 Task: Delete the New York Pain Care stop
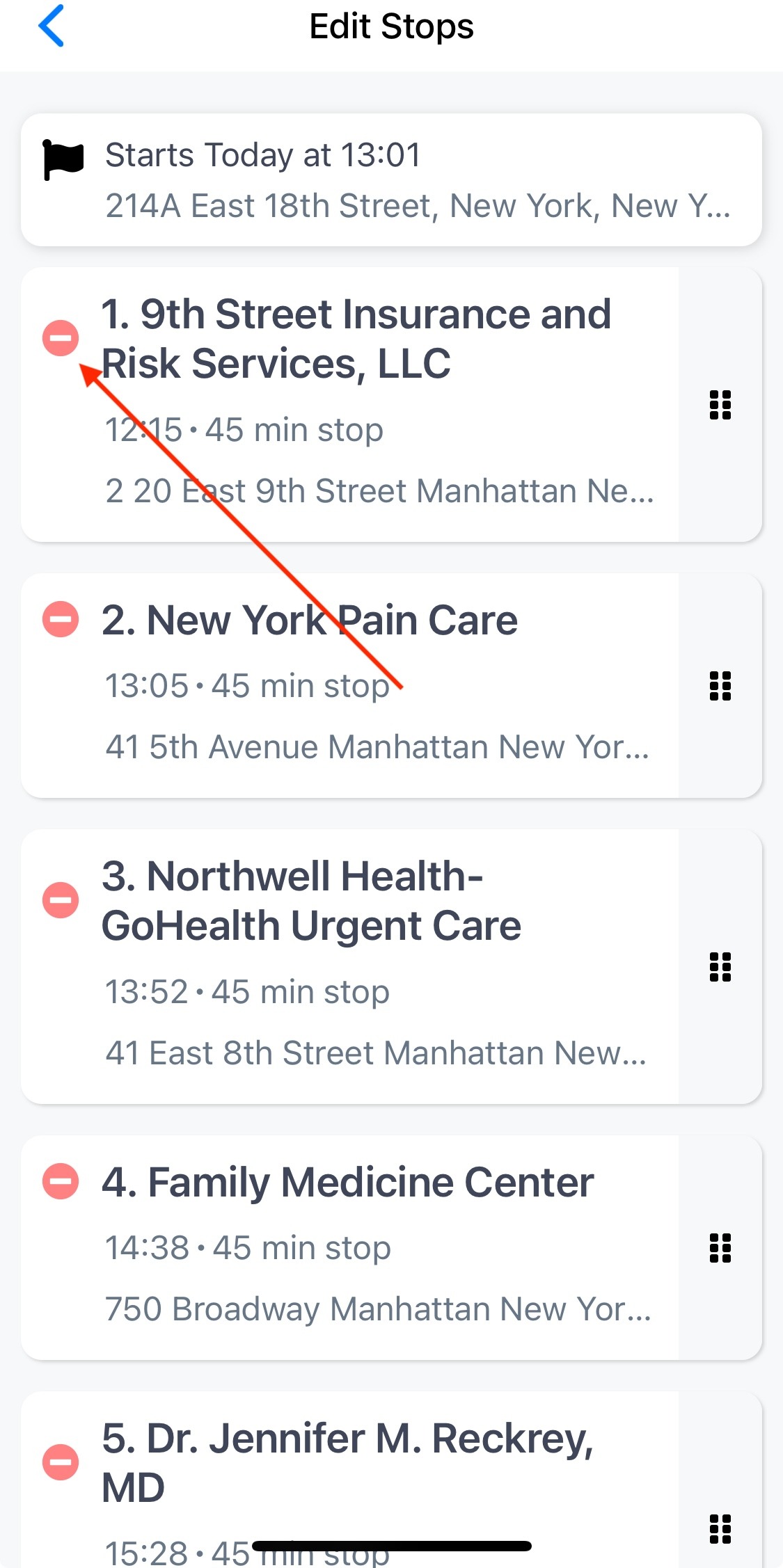click(61, 619)
